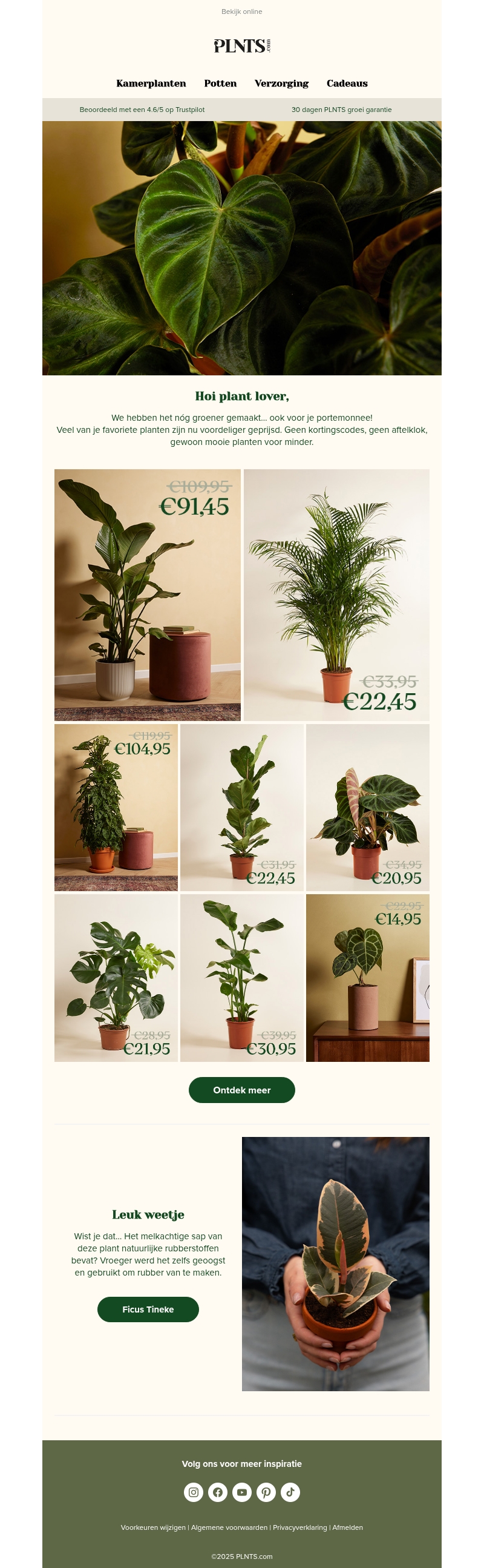Open the €22,45 palm plant tile priced from €33,95
484x1568 pixels.
click(x=336, y=595)
